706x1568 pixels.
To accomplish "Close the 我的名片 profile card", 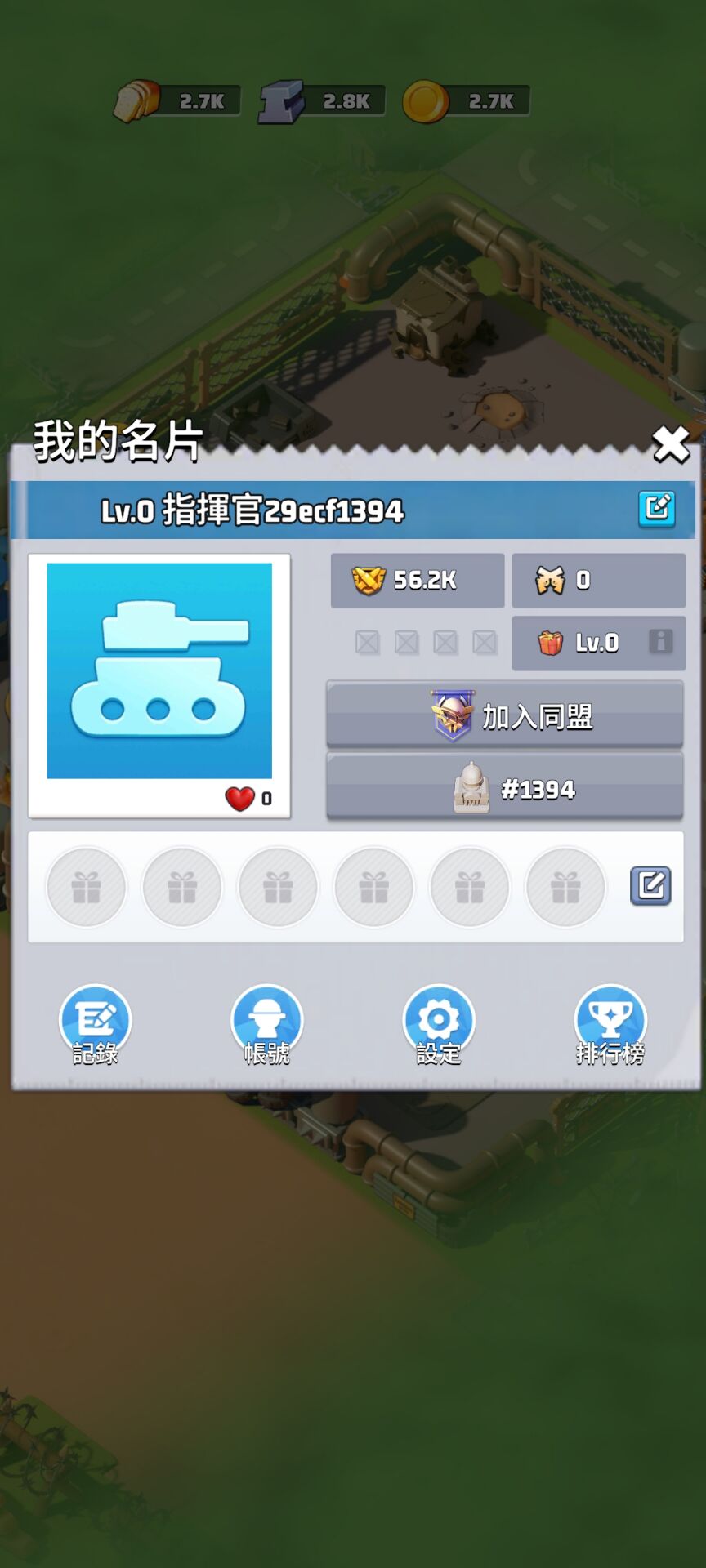I will click(x=670, y=444).
